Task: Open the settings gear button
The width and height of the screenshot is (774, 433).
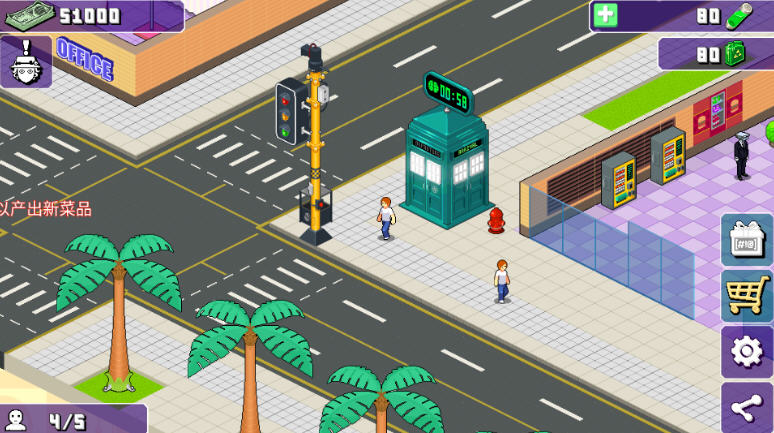Action: click(x=747, y=351)
